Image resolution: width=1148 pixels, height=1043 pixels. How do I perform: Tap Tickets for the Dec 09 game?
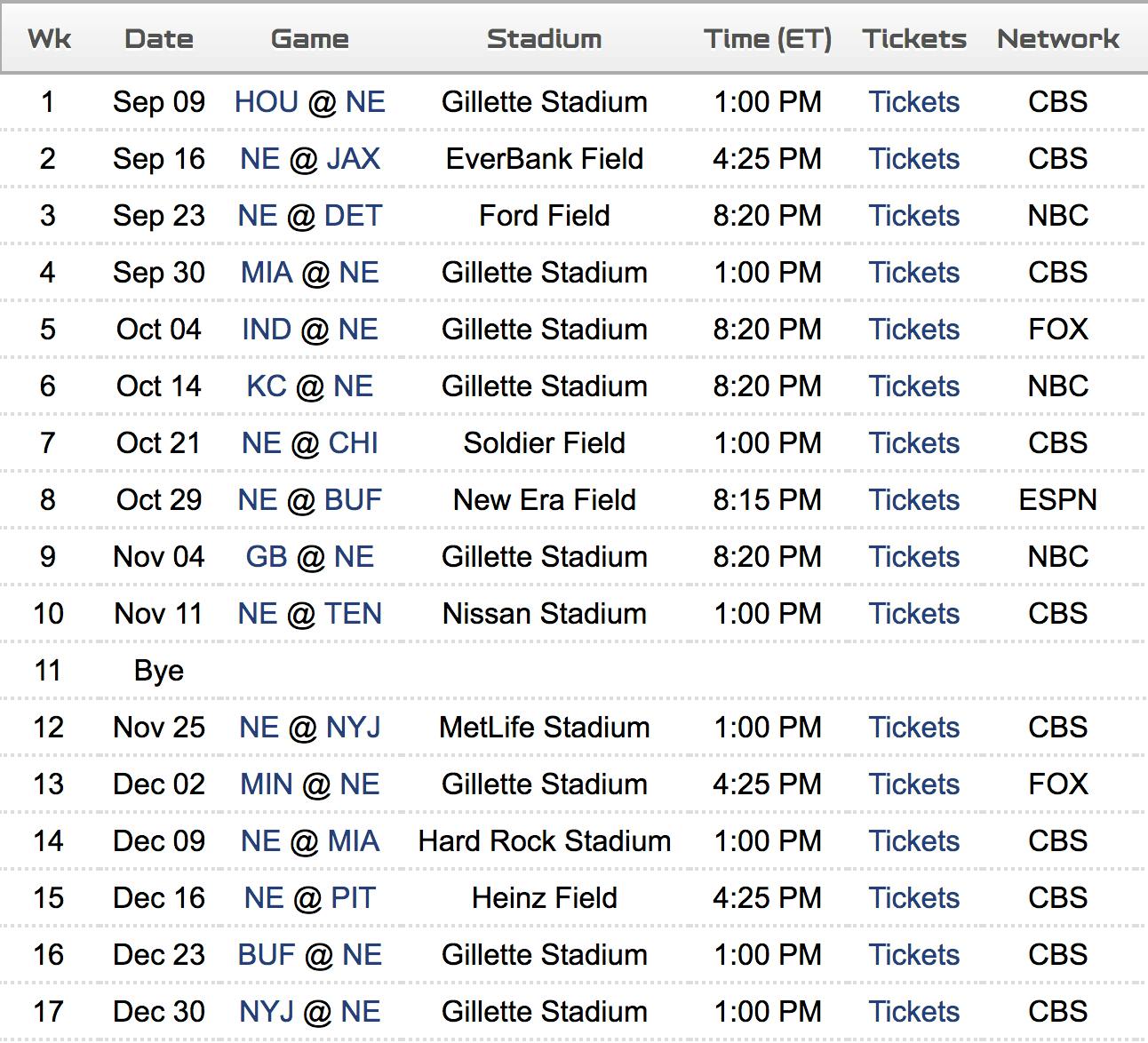click(913, 841)
